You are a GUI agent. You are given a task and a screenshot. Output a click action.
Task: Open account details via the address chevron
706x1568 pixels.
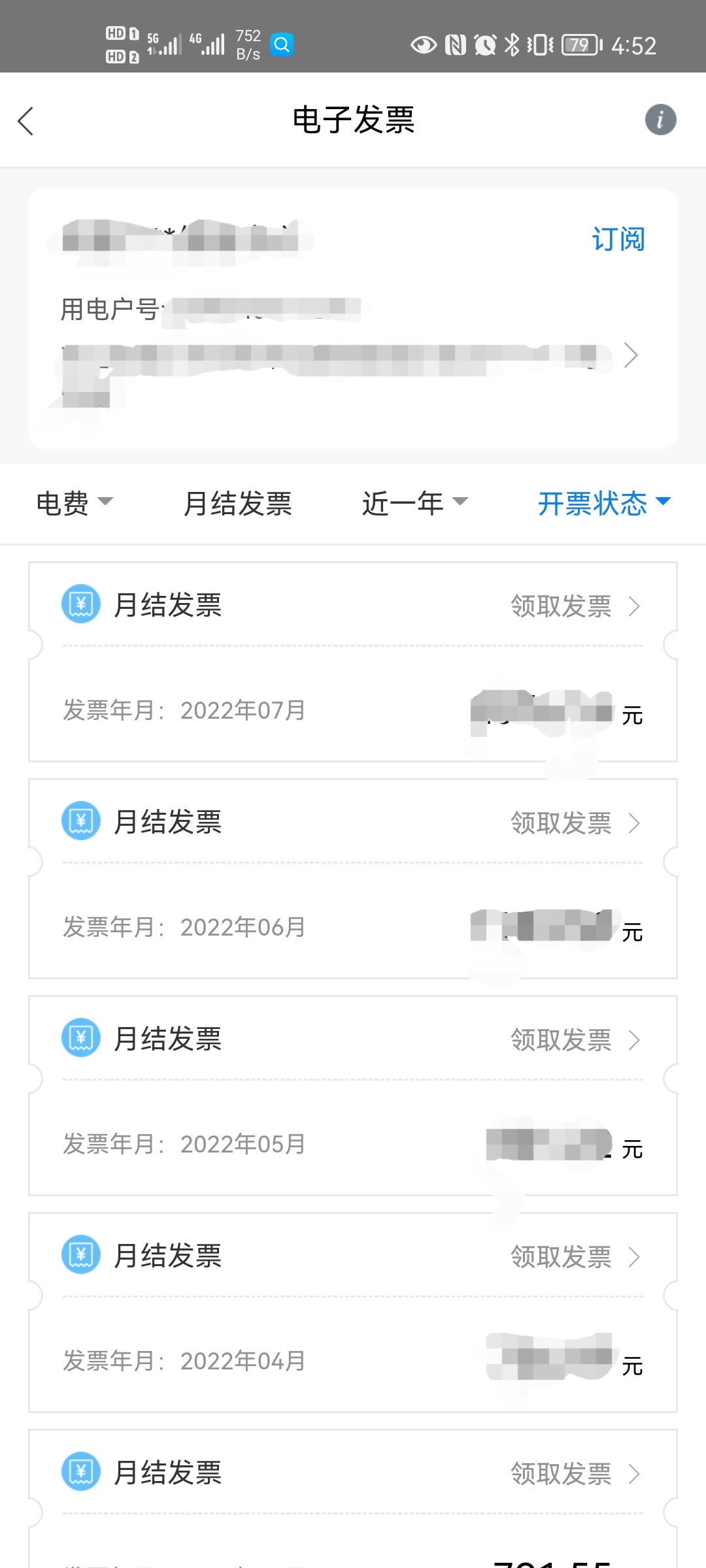[630, 355]
